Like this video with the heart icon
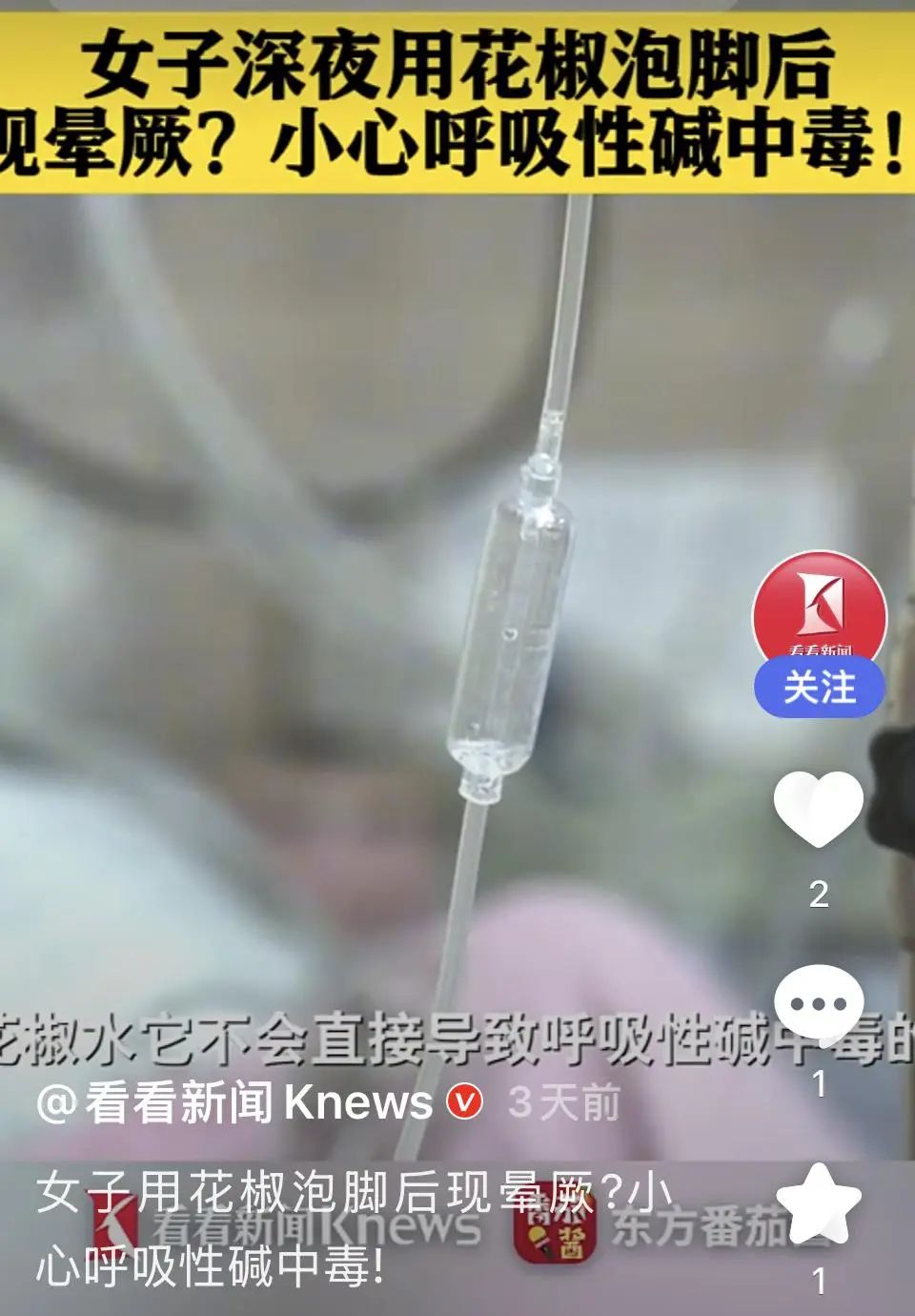The image size is (915, 1316). pyautogui.click(x=818, y=809)
